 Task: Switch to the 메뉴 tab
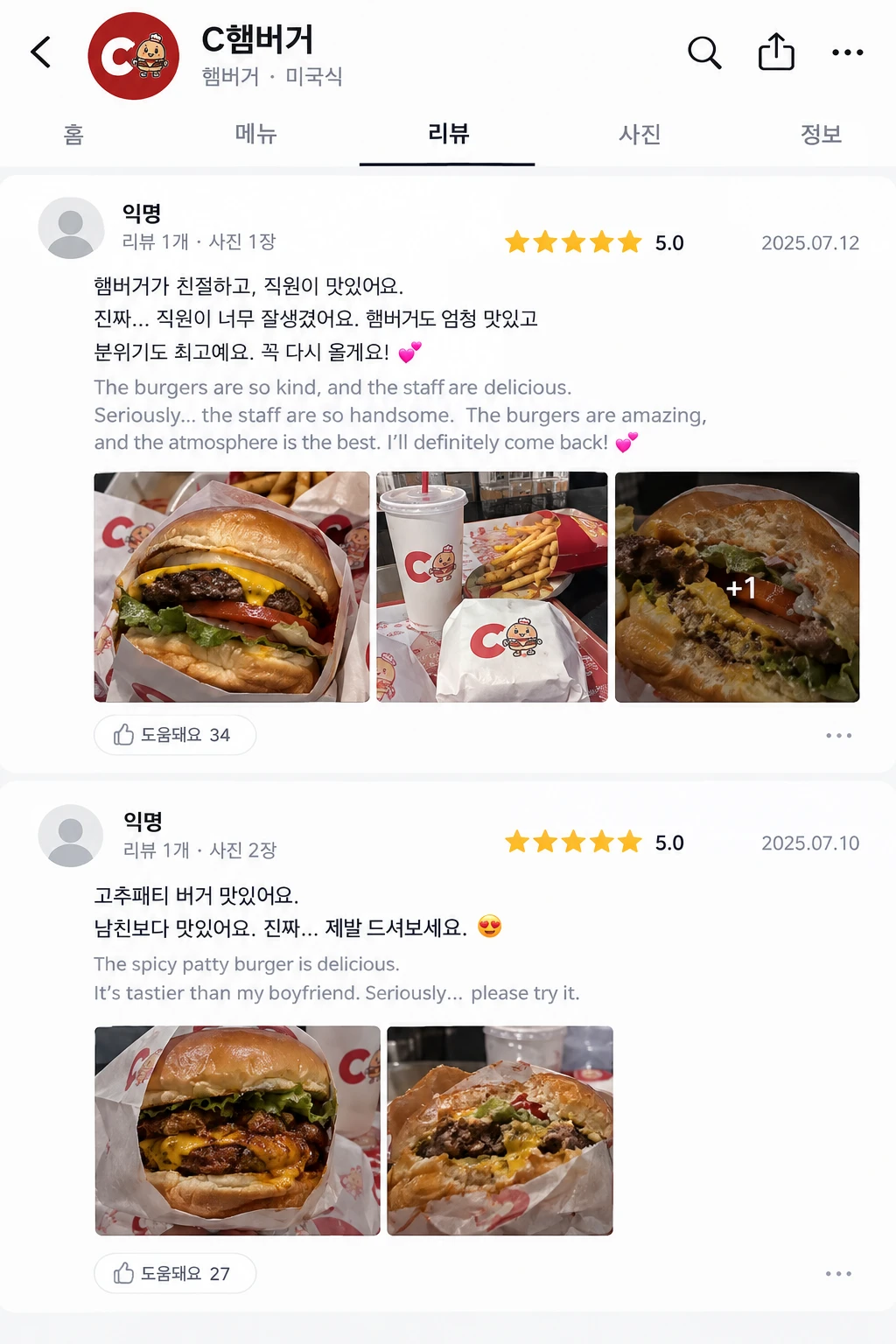click(x=255, y=134)
